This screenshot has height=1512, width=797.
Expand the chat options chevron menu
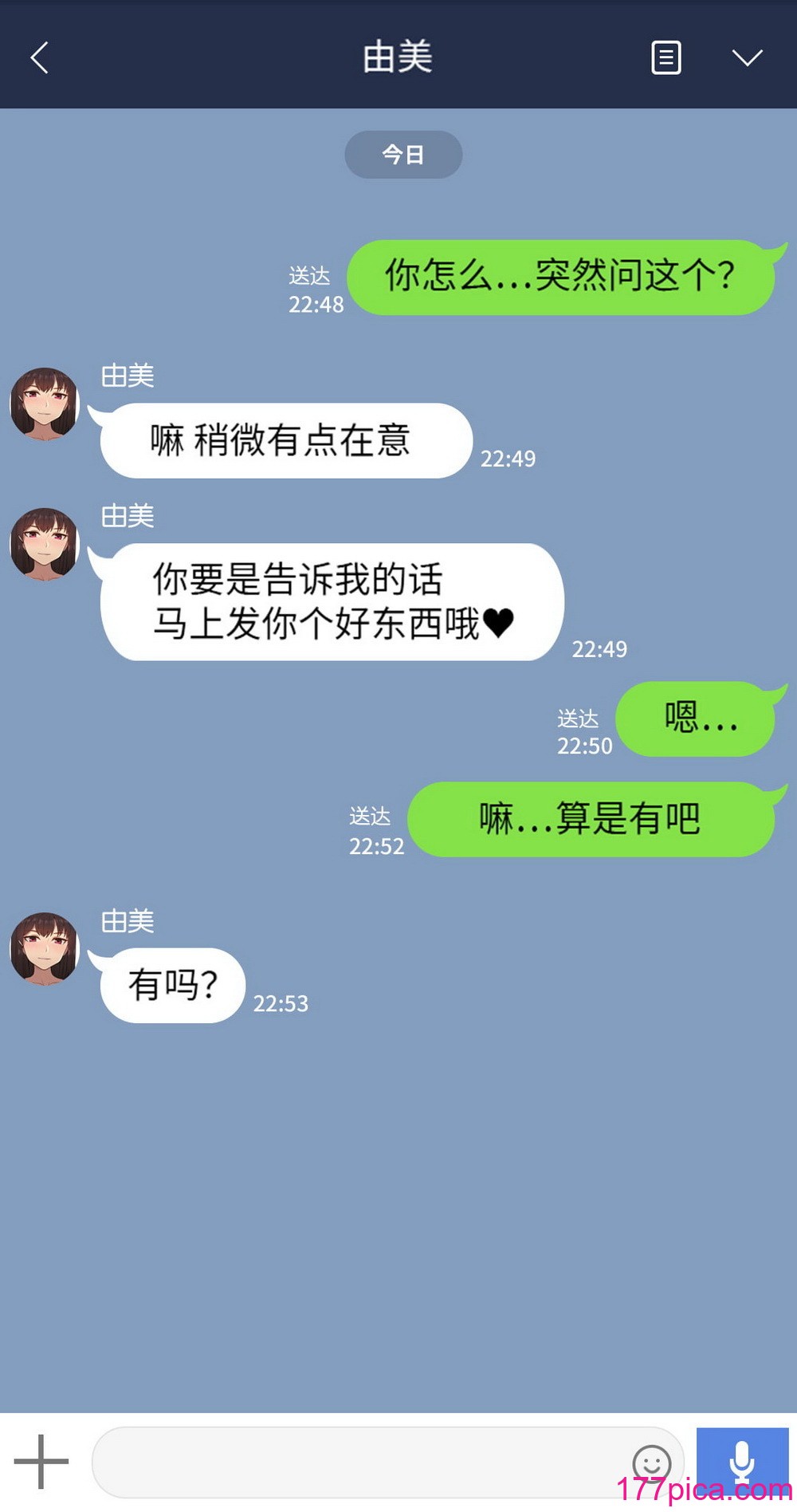tap(747, 57)
